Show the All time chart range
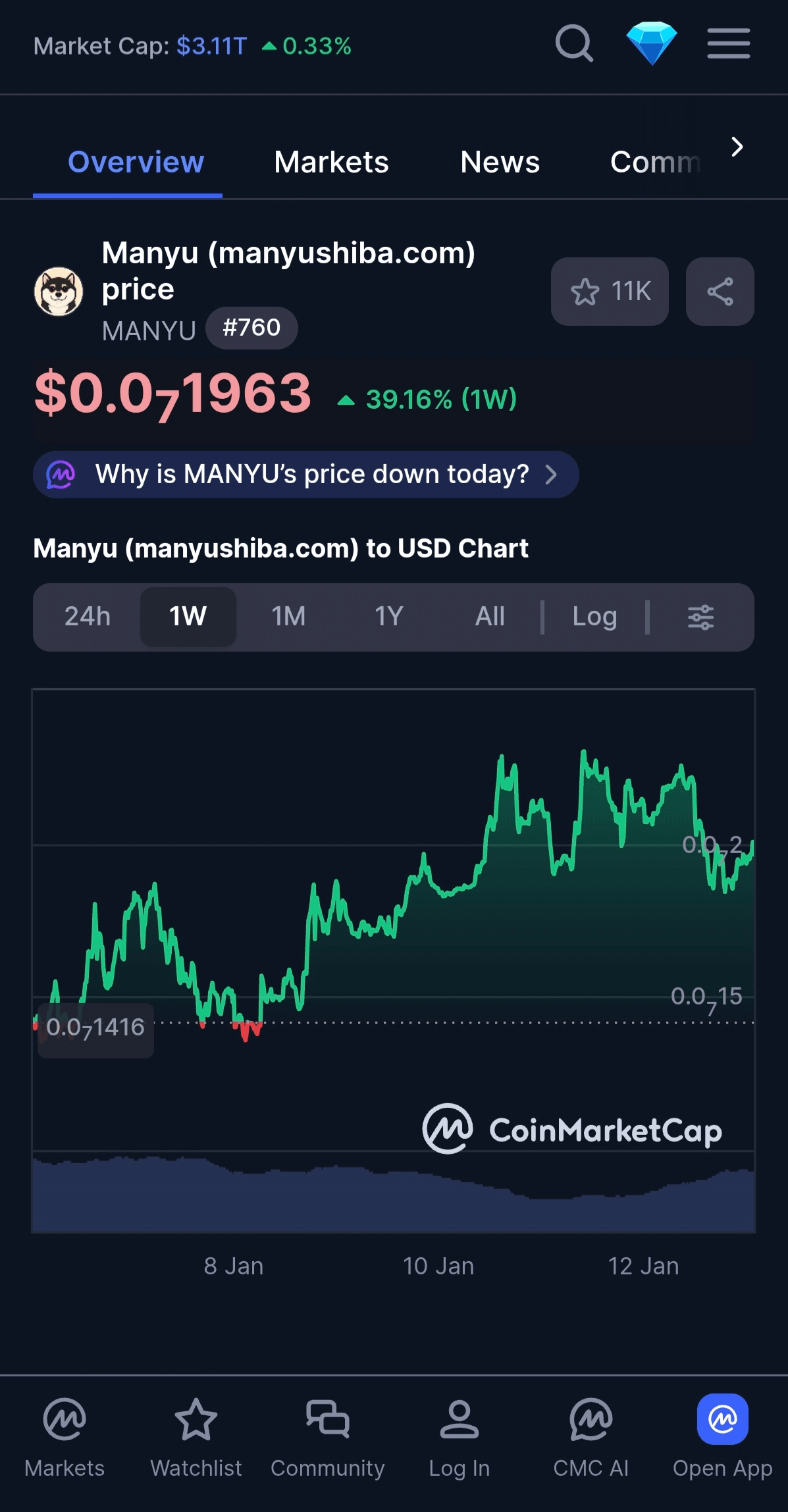Screen dimensions: 788x1512 [490, 617]
